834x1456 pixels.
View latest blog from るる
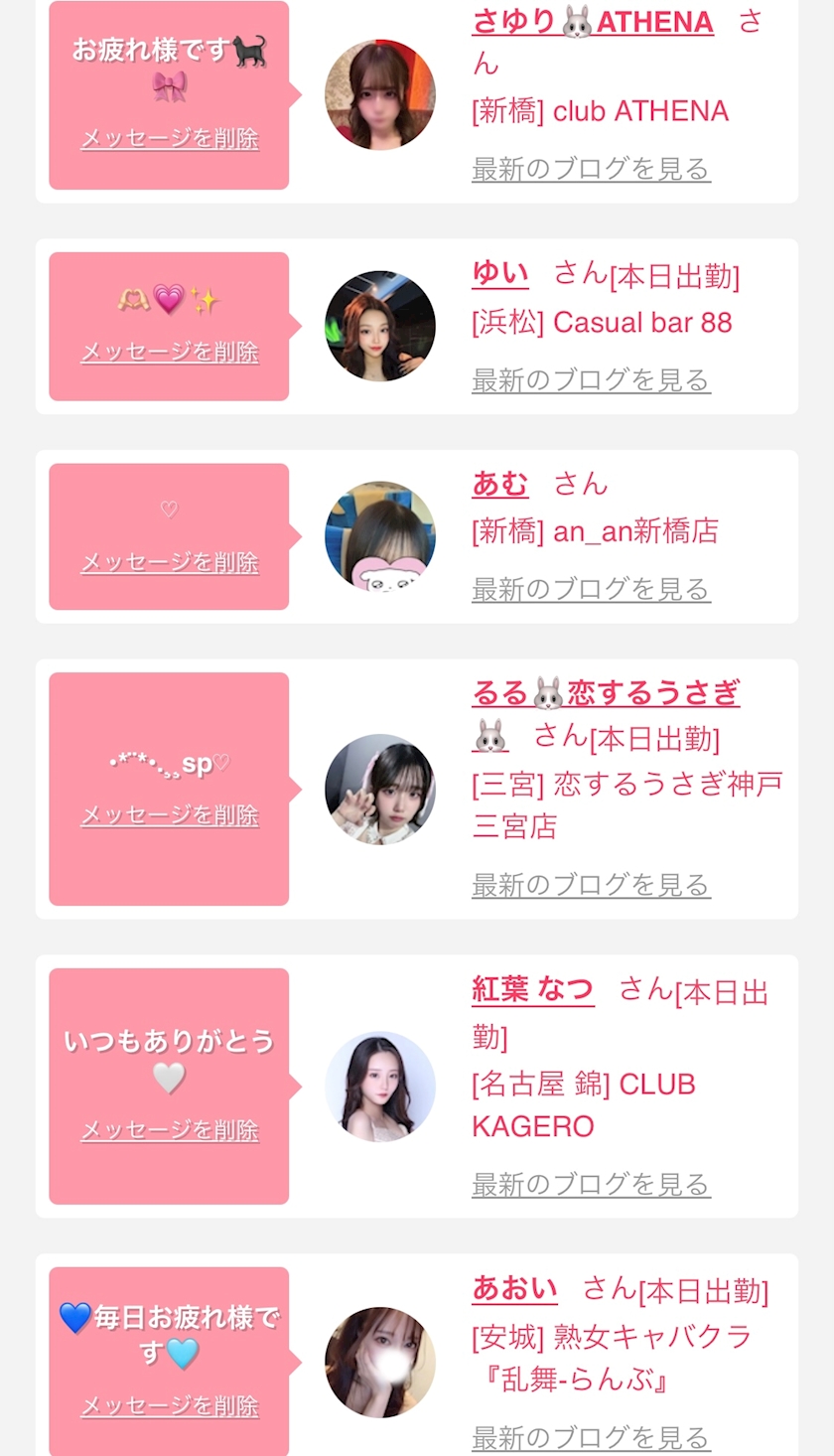591,884
